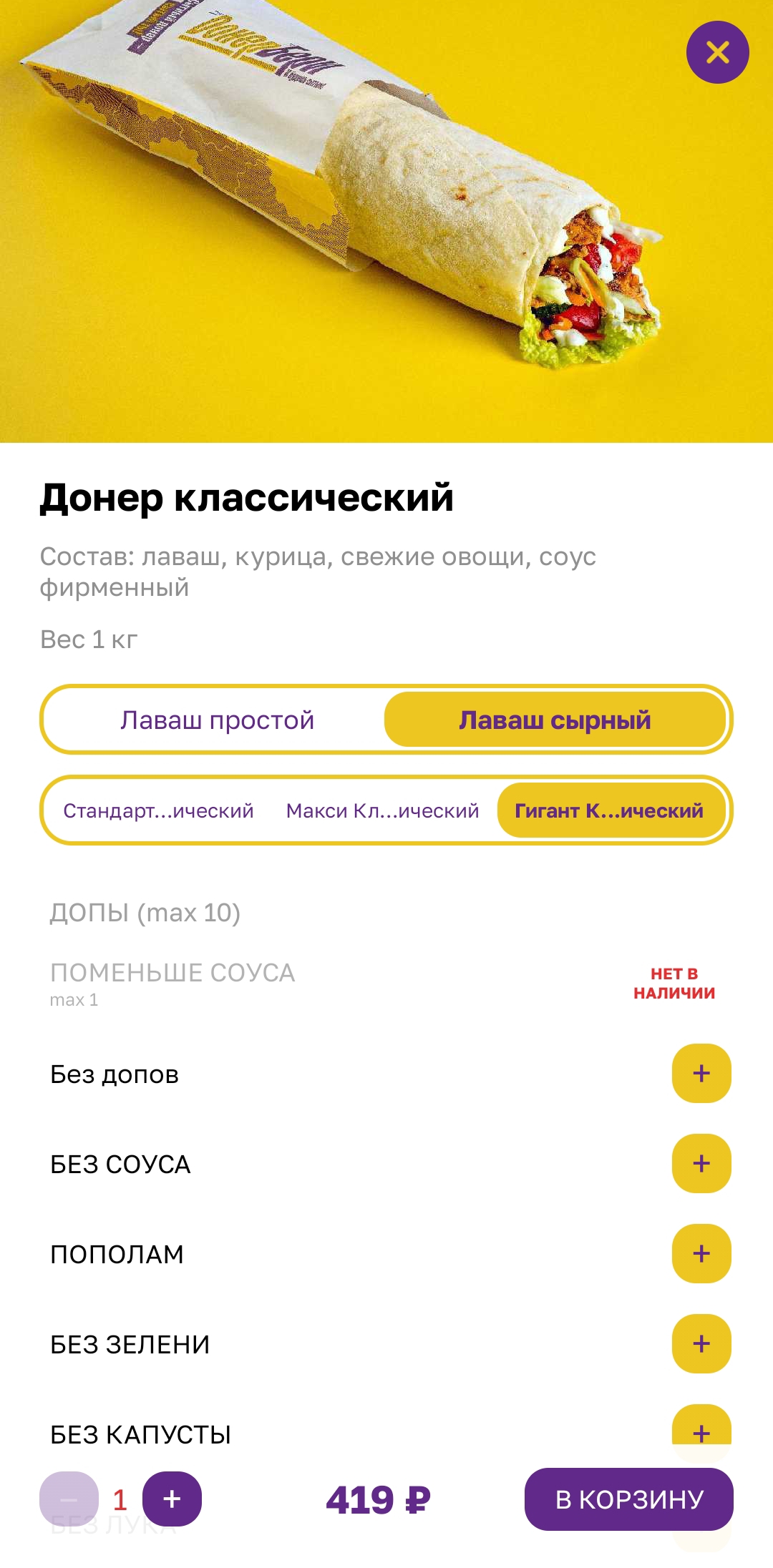
Task: Add the БЕЗ ЗЕЛЕНИ option
Action: tap(701, 1343)
